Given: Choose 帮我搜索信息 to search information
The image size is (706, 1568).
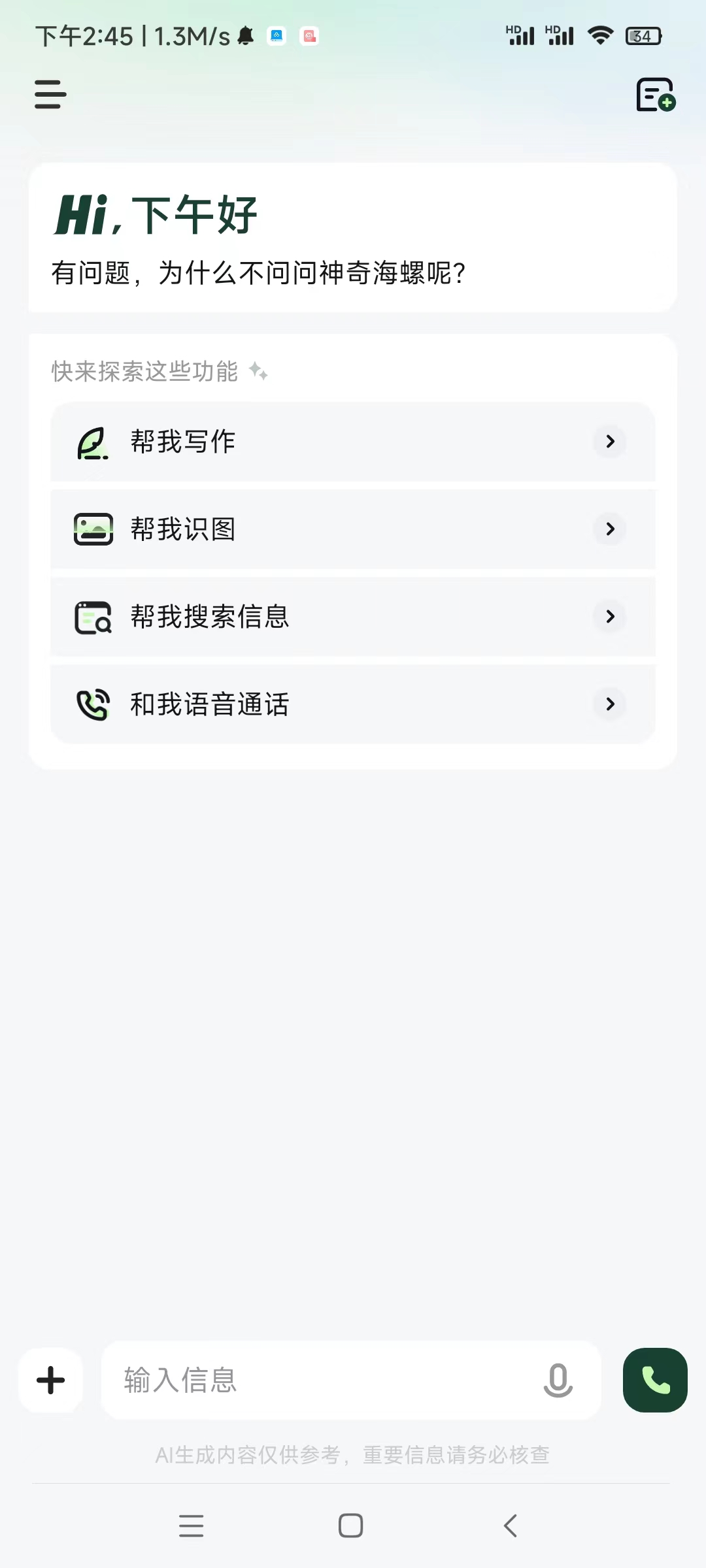Looking at the screenshot, I should coord(353,617).
